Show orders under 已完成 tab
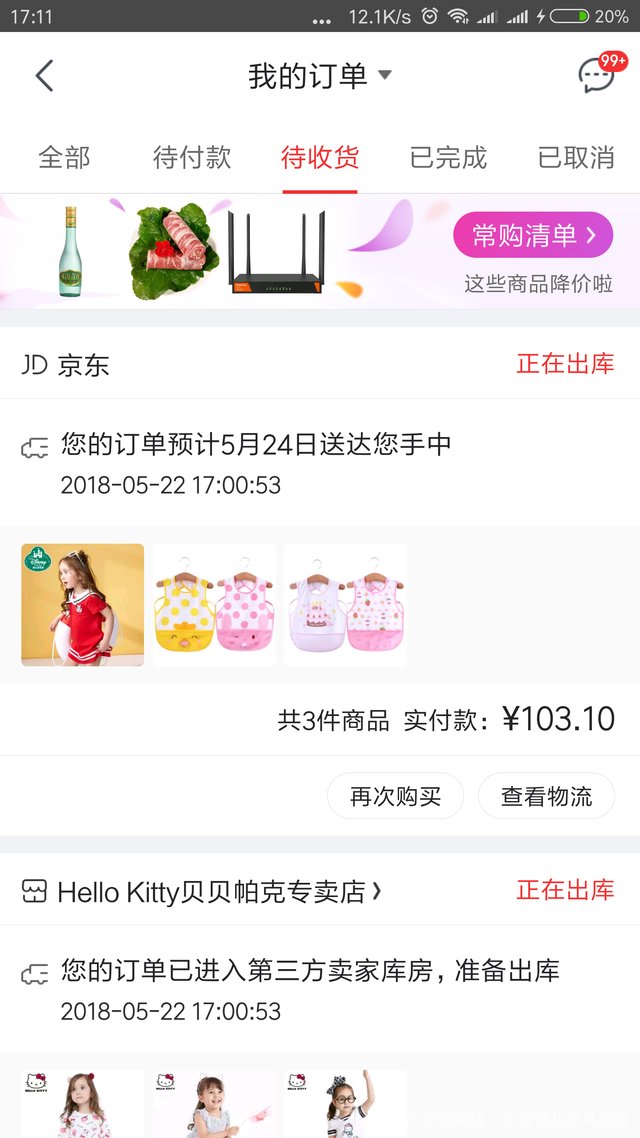Image resolution: width=640 pixels, height=1138 pixels. [x=448, y=158]
